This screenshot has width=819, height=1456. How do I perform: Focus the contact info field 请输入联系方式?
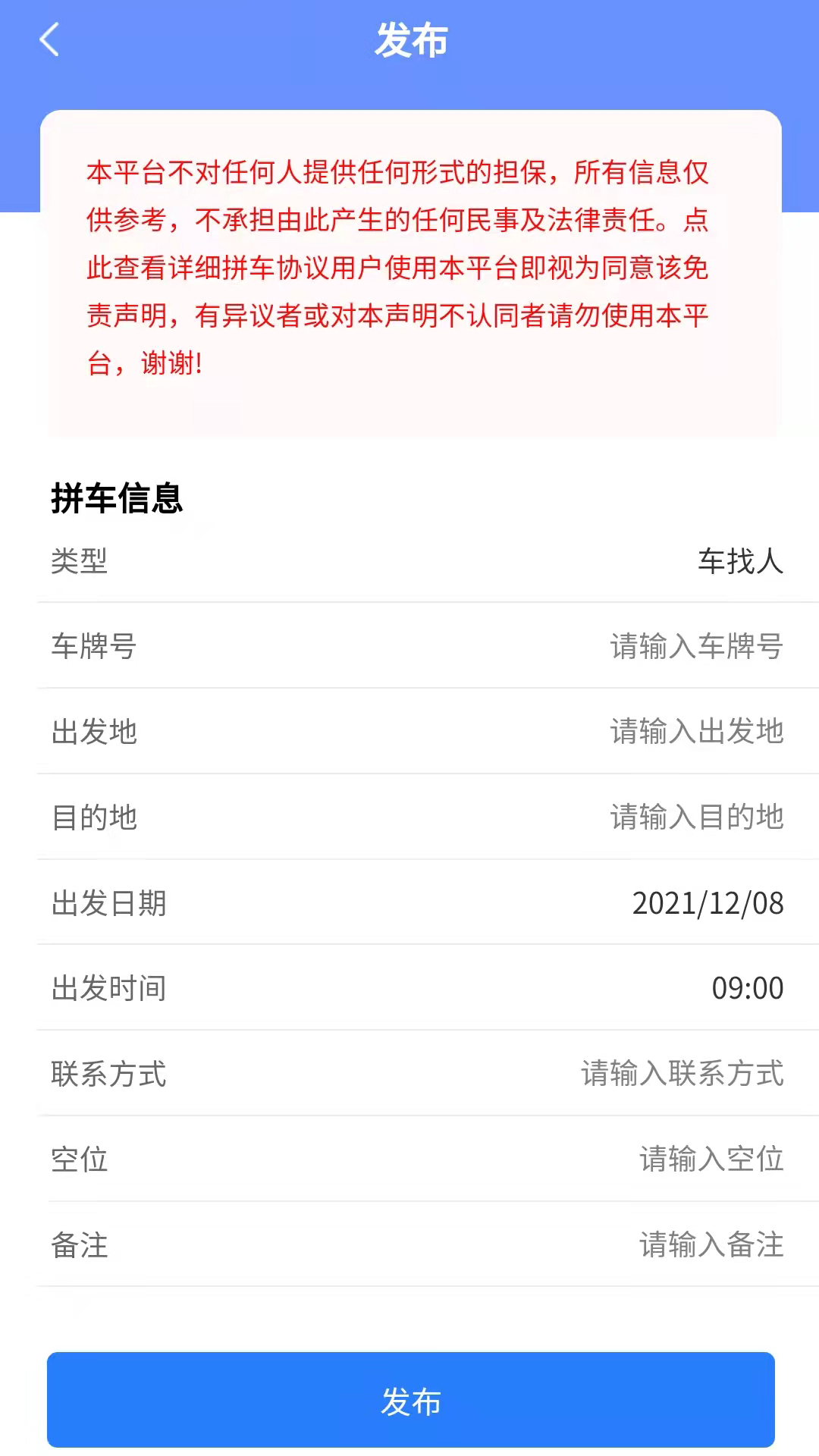click(681, 1074)
